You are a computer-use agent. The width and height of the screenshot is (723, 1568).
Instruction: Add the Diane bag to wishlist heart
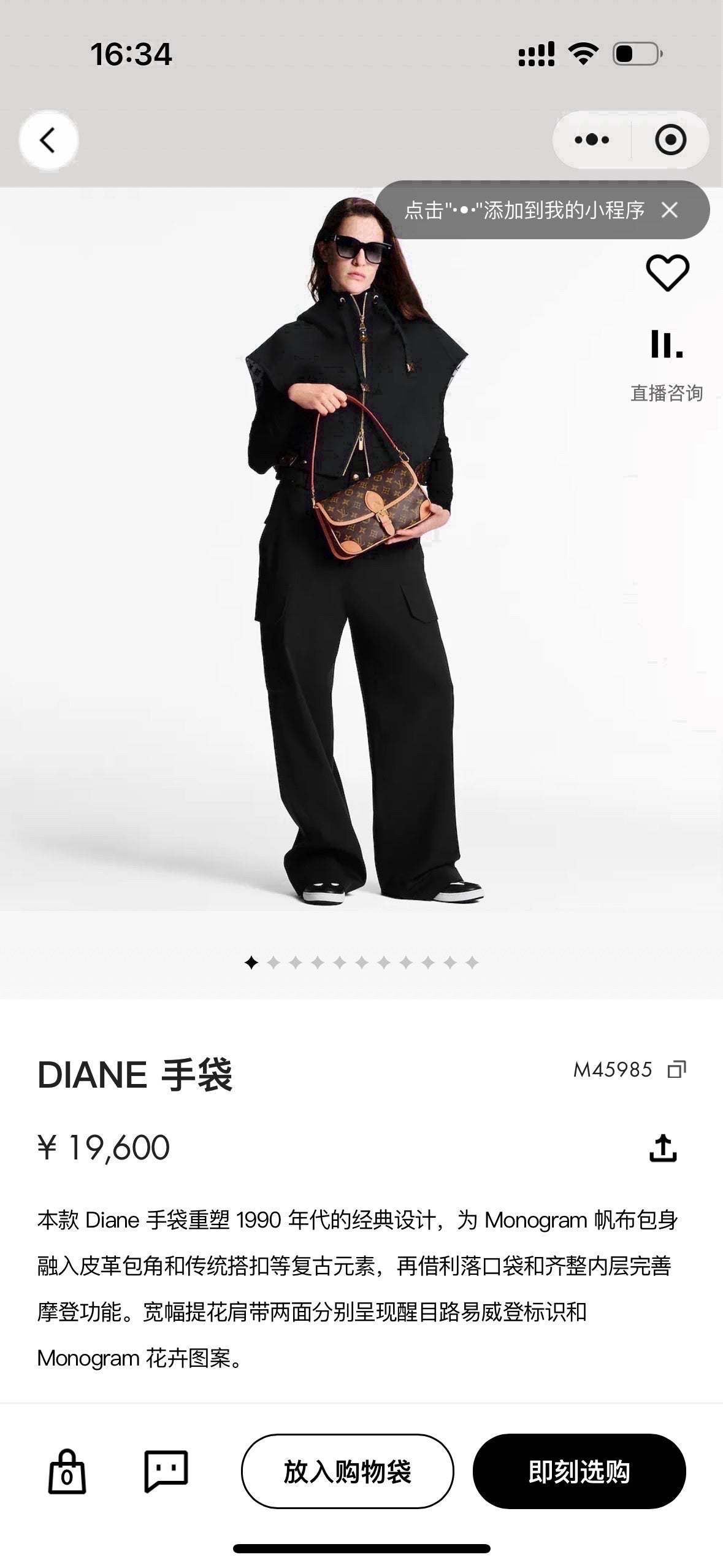667,273
